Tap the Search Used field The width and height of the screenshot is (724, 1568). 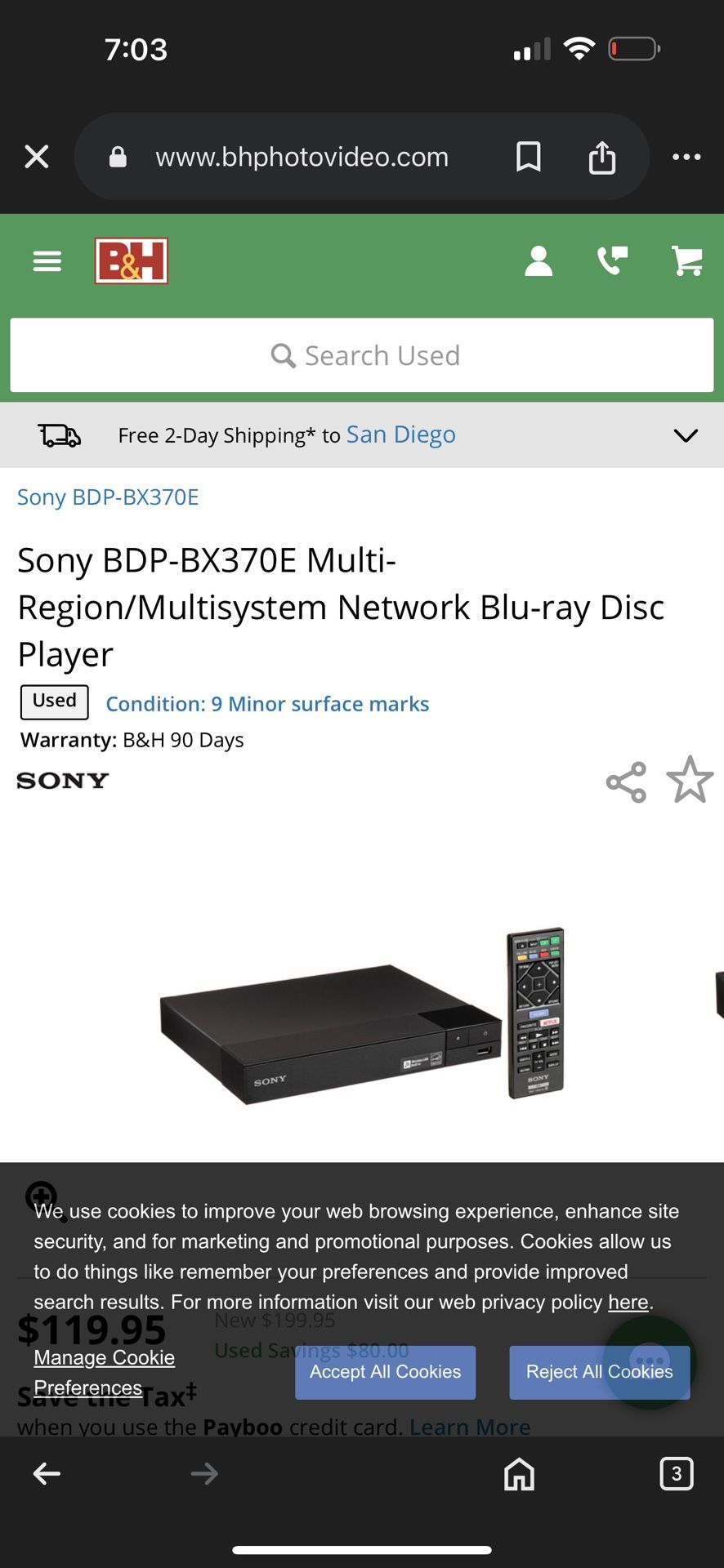[x=362, y=356]
